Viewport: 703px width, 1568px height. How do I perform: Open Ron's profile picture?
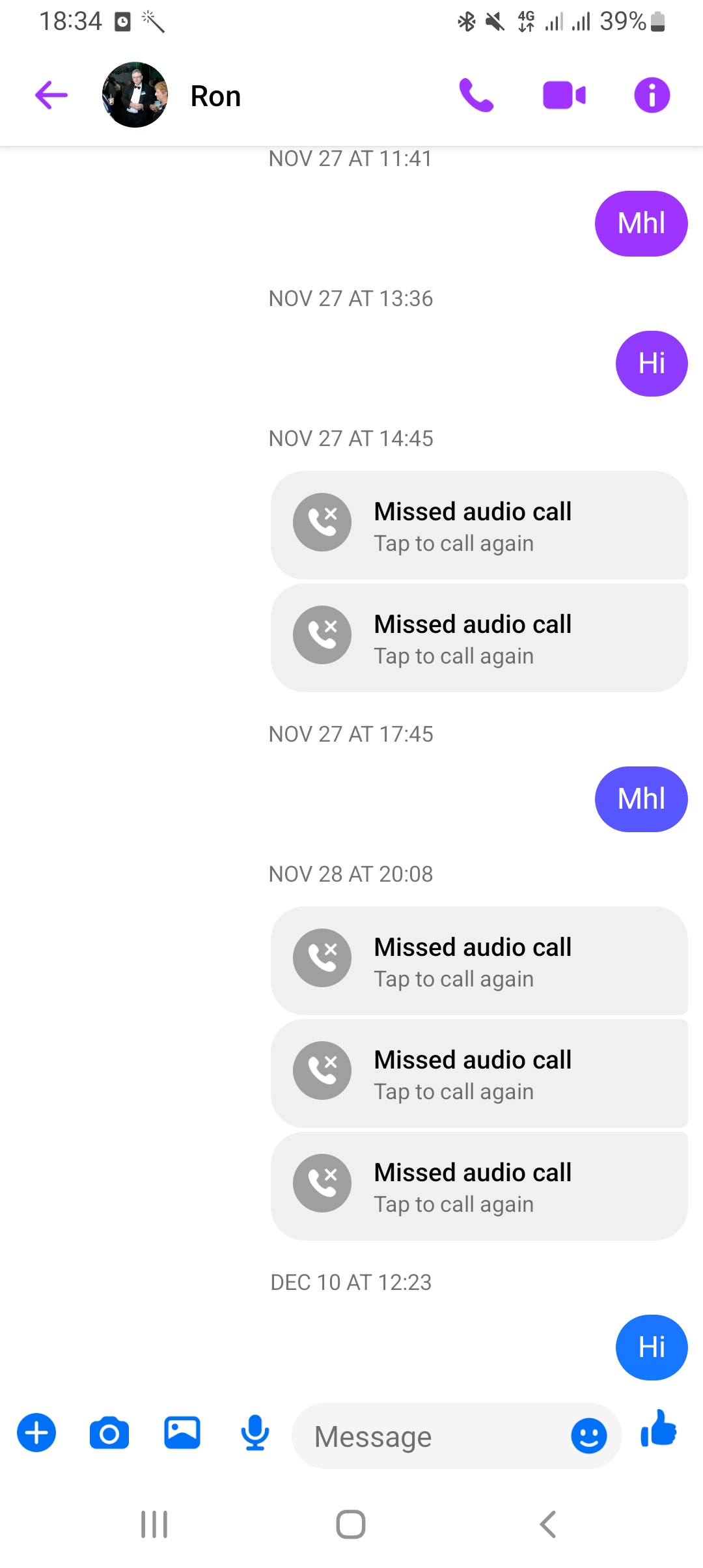coord(135,95)
